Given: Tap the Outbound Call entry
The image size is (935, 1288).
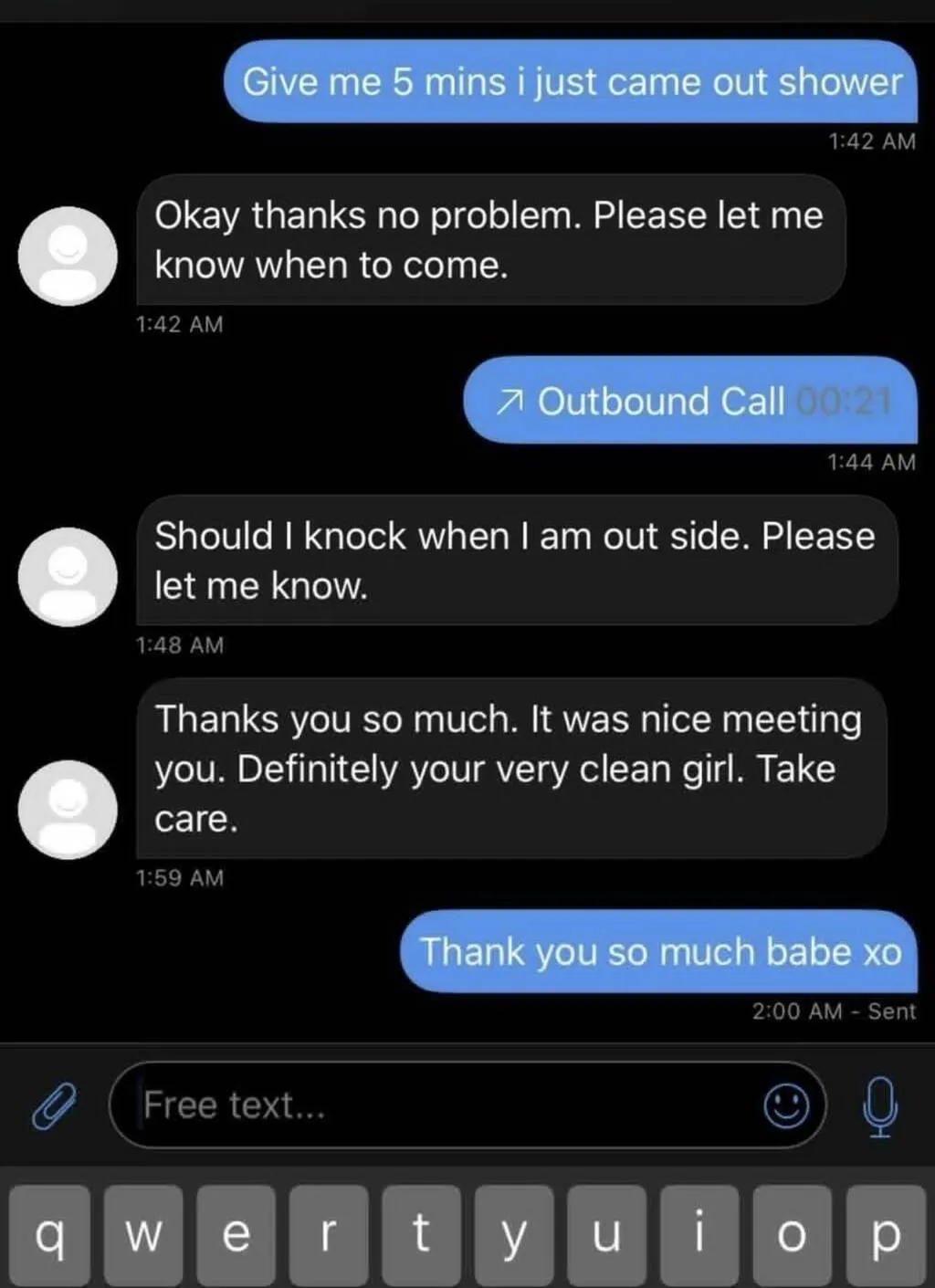Looking at the screenshot, I should [x=690, y=402].
